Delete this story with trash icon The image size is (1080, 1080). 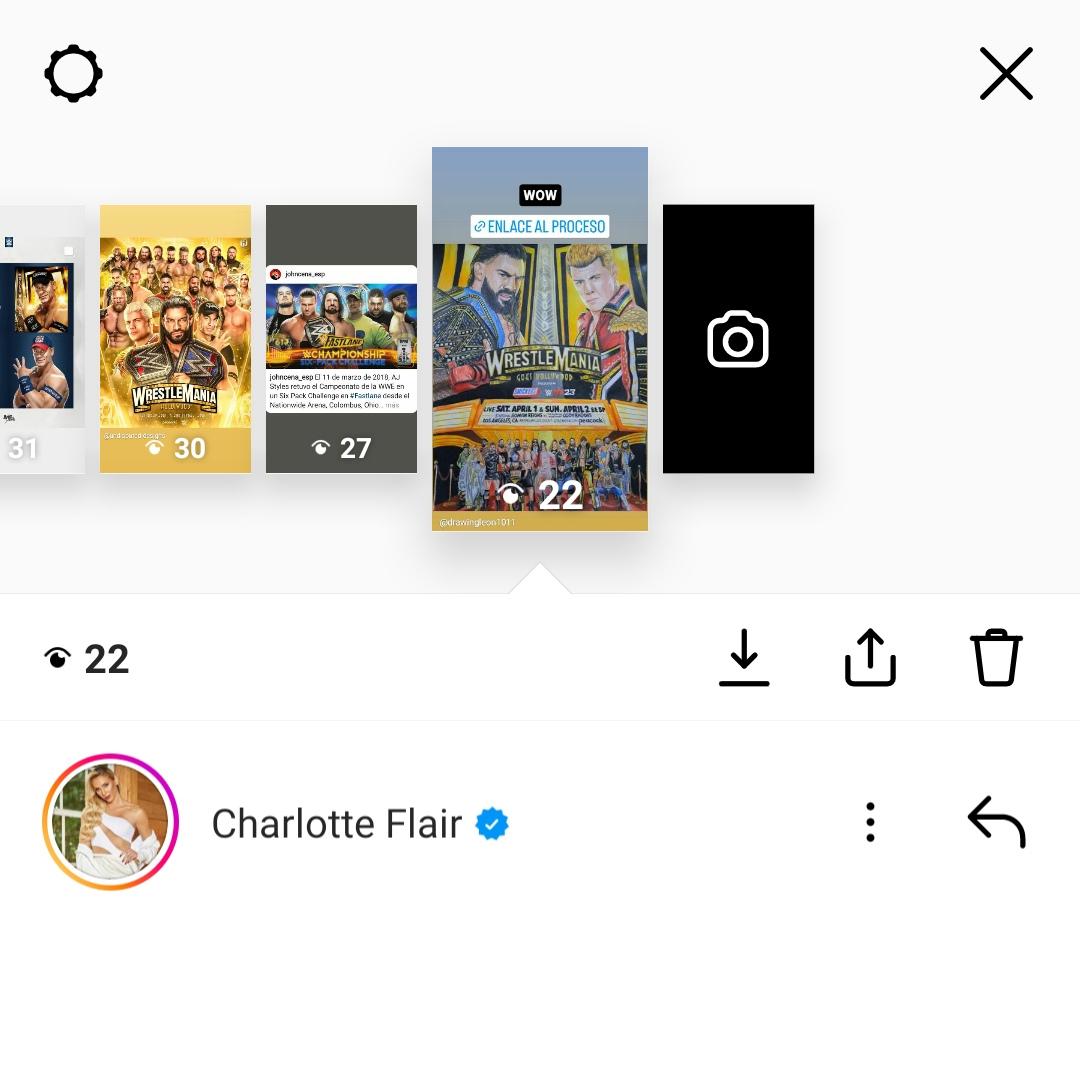click(x=996, y=658)
